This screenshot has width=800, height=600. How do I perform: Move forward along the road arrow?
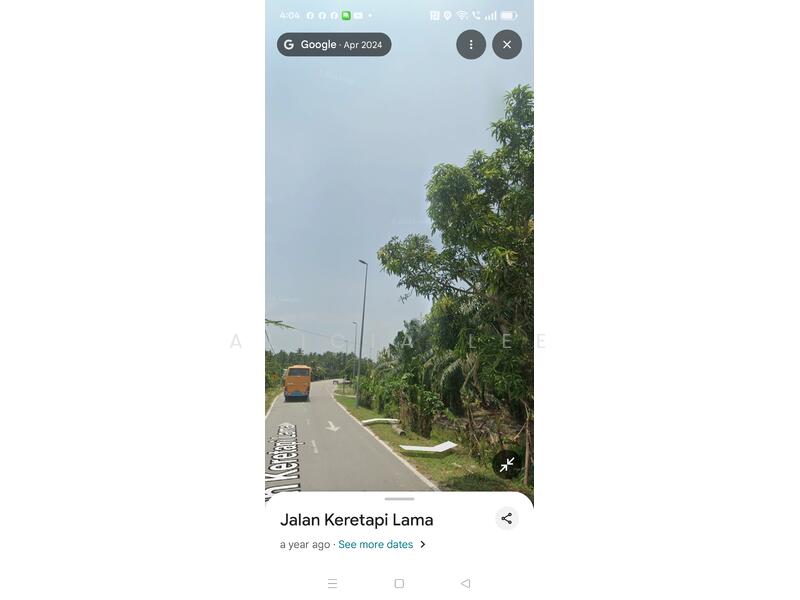pos(332,426)
